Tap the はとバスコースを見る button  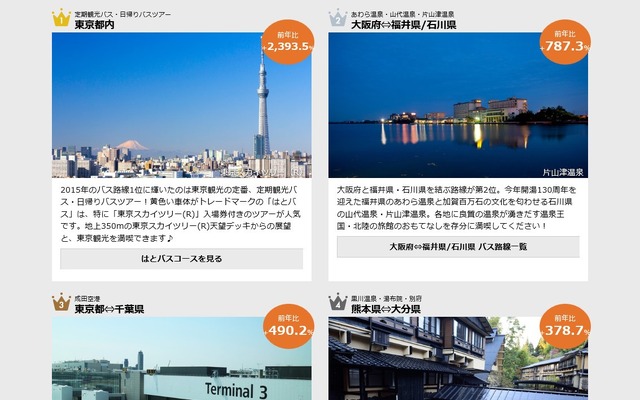181,259
